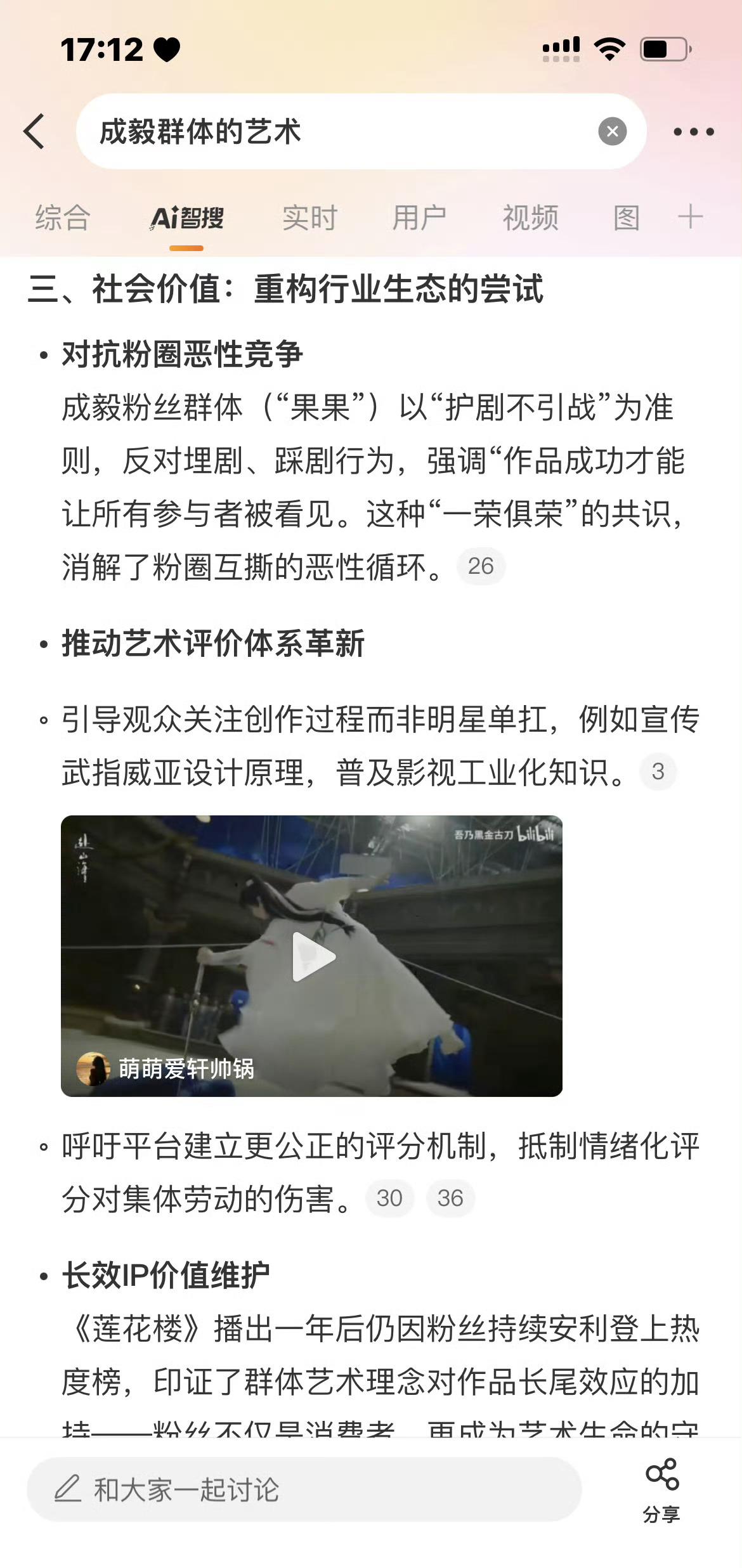Switch to the 图 tab
Screen dimensions: 742x1568
626,218
